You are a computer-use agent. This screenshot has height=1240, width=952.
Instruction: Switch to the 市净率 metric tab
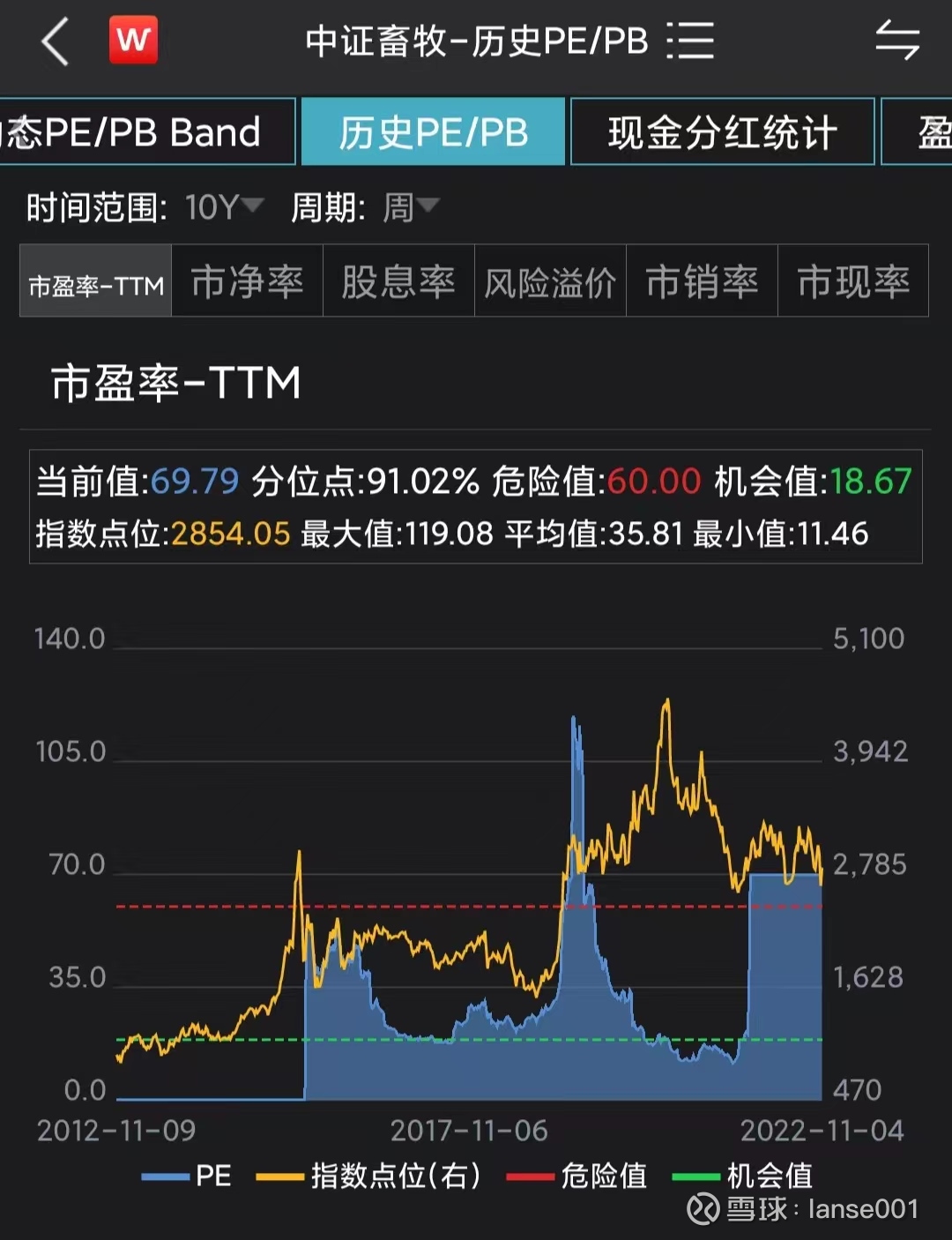click(x=247, y=281)
